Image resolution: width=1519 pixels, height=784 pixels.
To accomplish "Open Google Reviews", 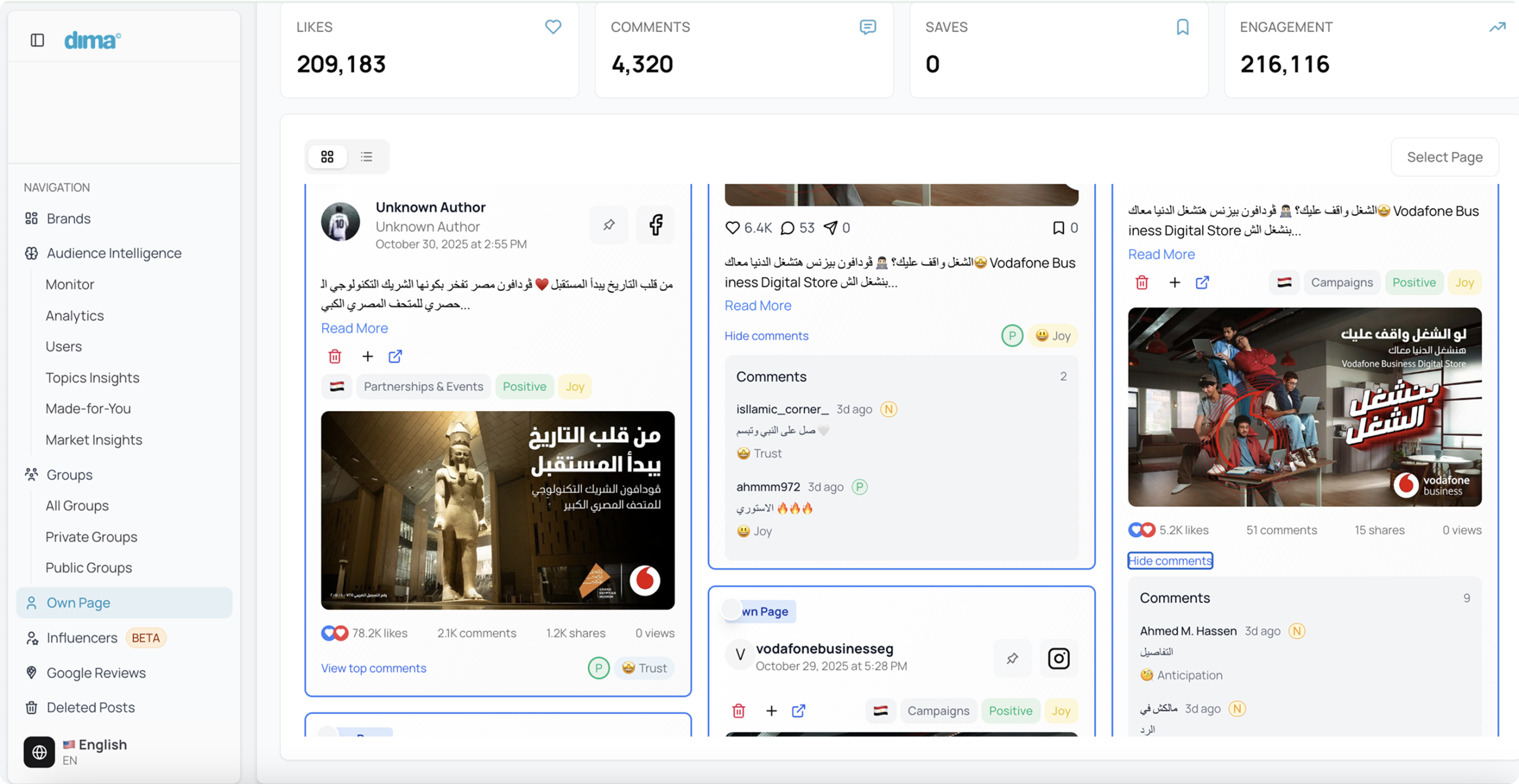I will click(x=96, y=673).
